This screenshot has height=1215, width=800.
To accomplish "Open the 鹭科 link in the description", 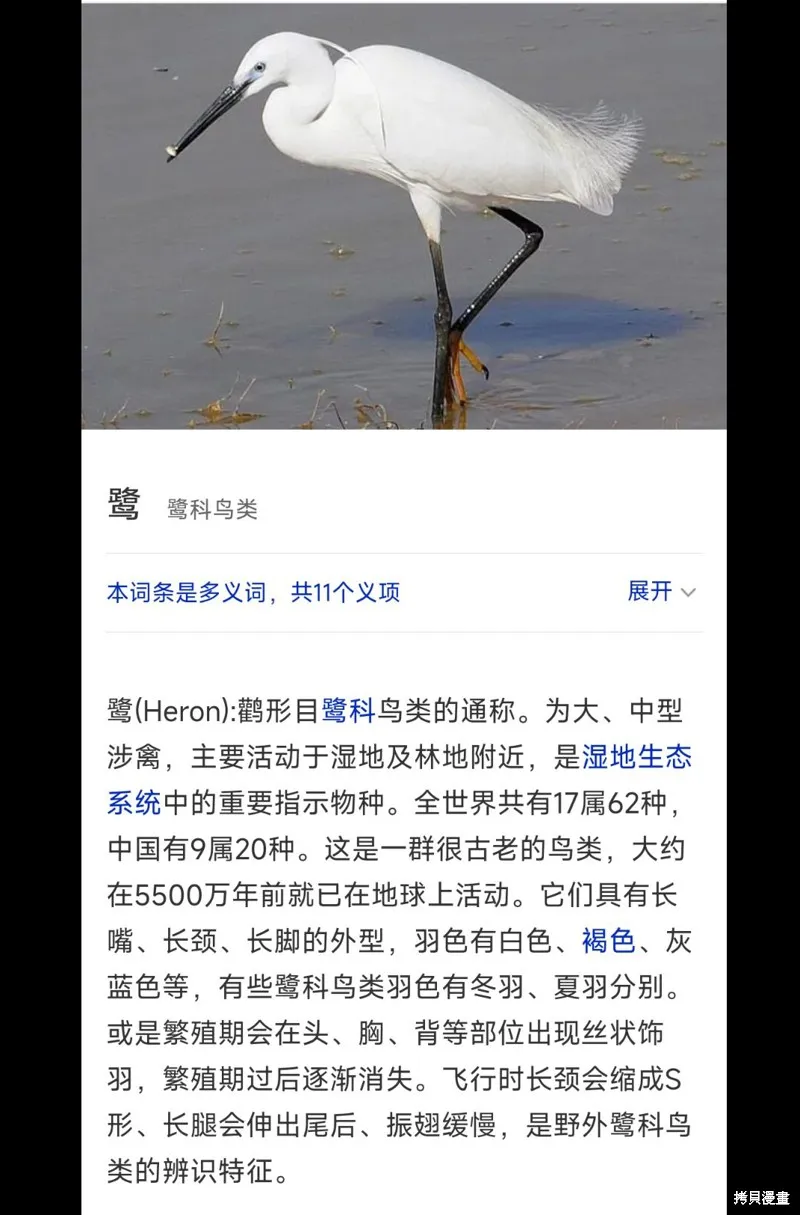I will click(x=347, y=711).
